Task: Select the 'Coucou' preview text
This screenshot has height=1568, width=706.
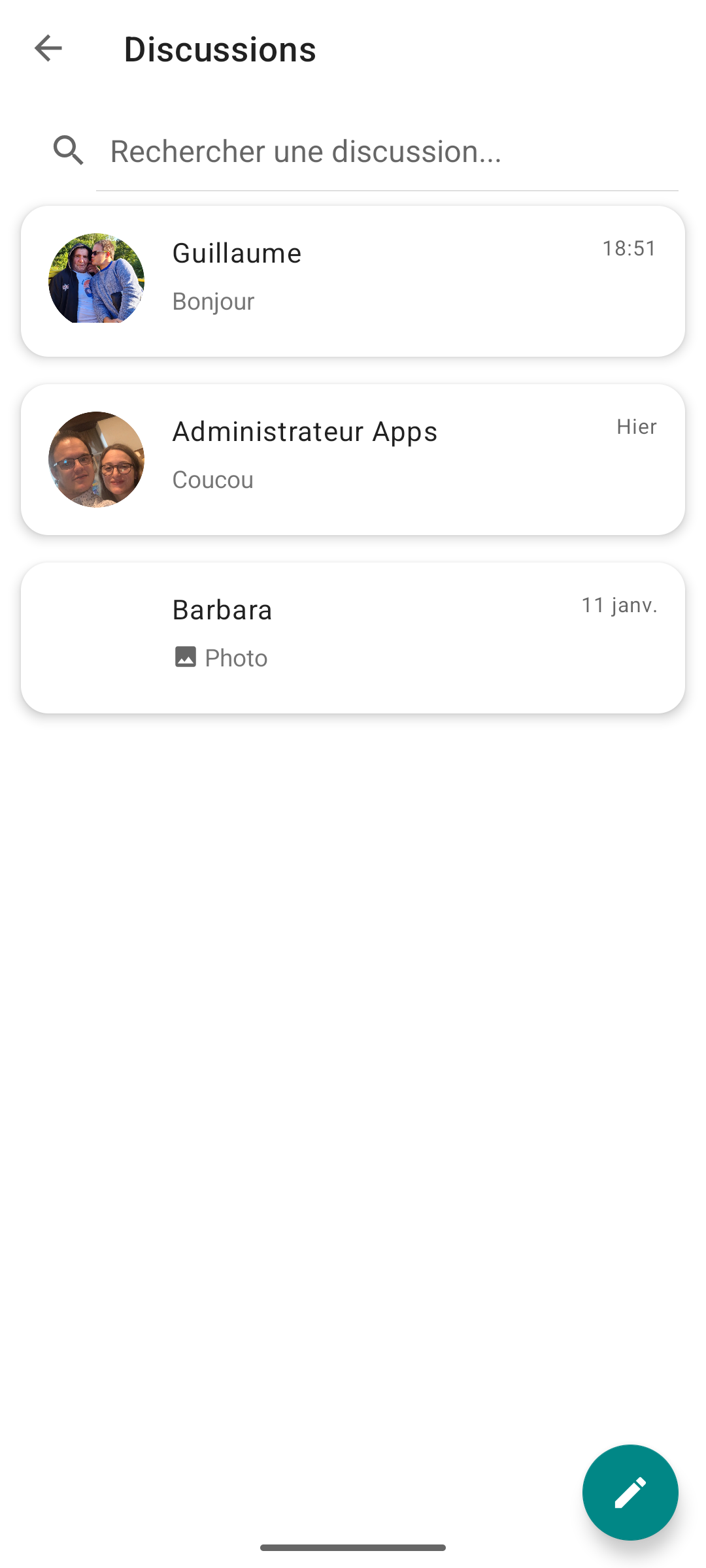Action: (212, 479)
